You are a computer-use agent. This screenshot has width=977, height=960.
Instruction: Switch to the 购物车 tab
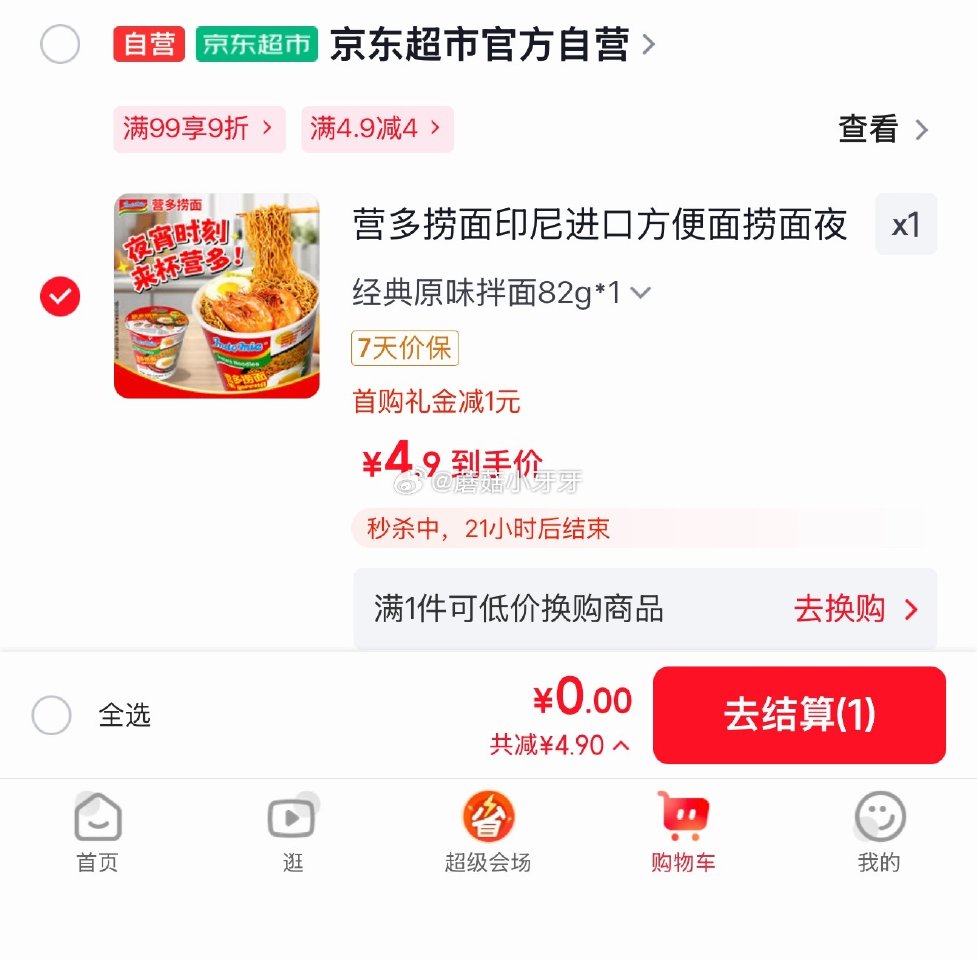click(683, 832)
